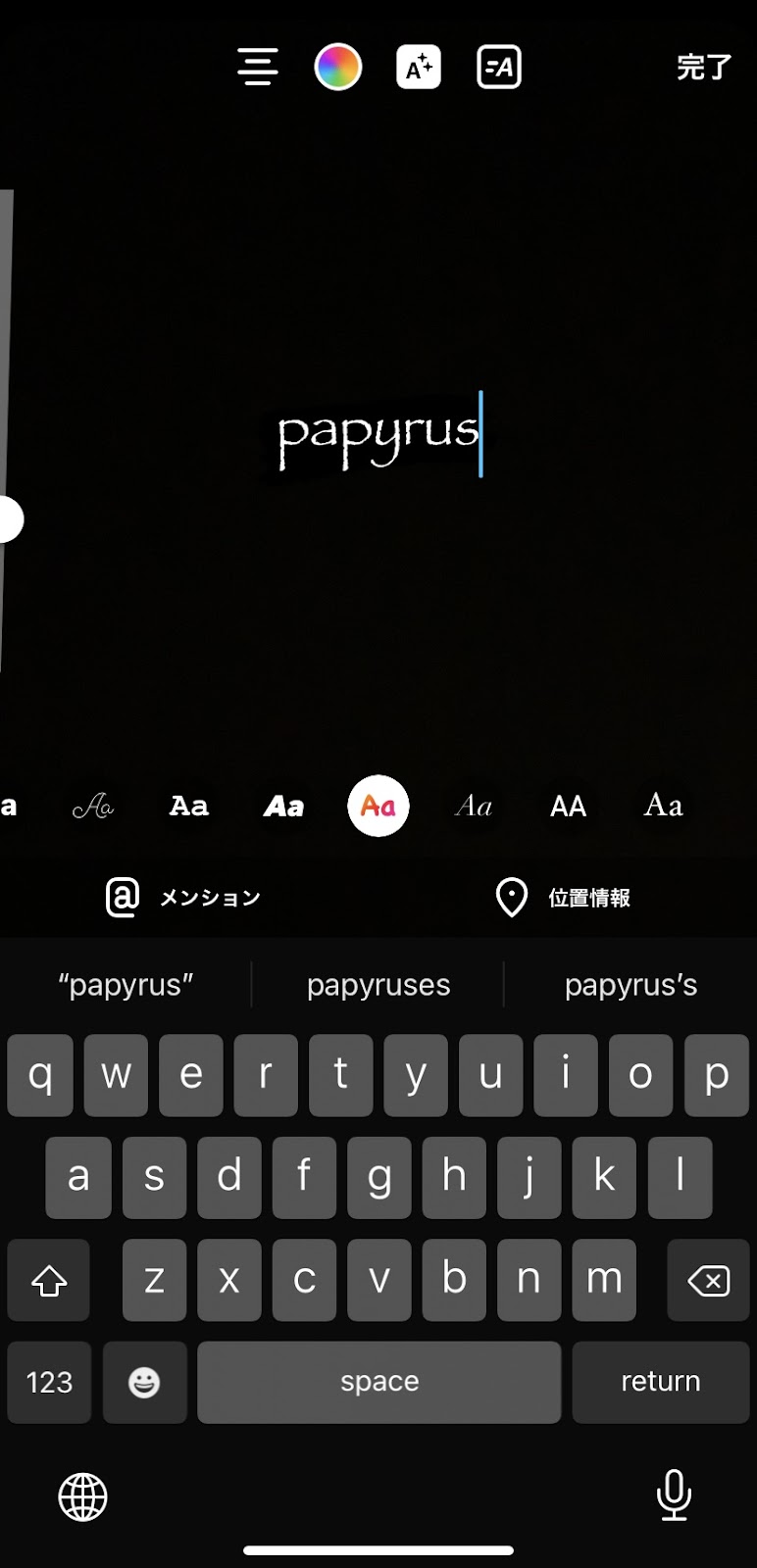Add a mention with メンション

point(184,898)
